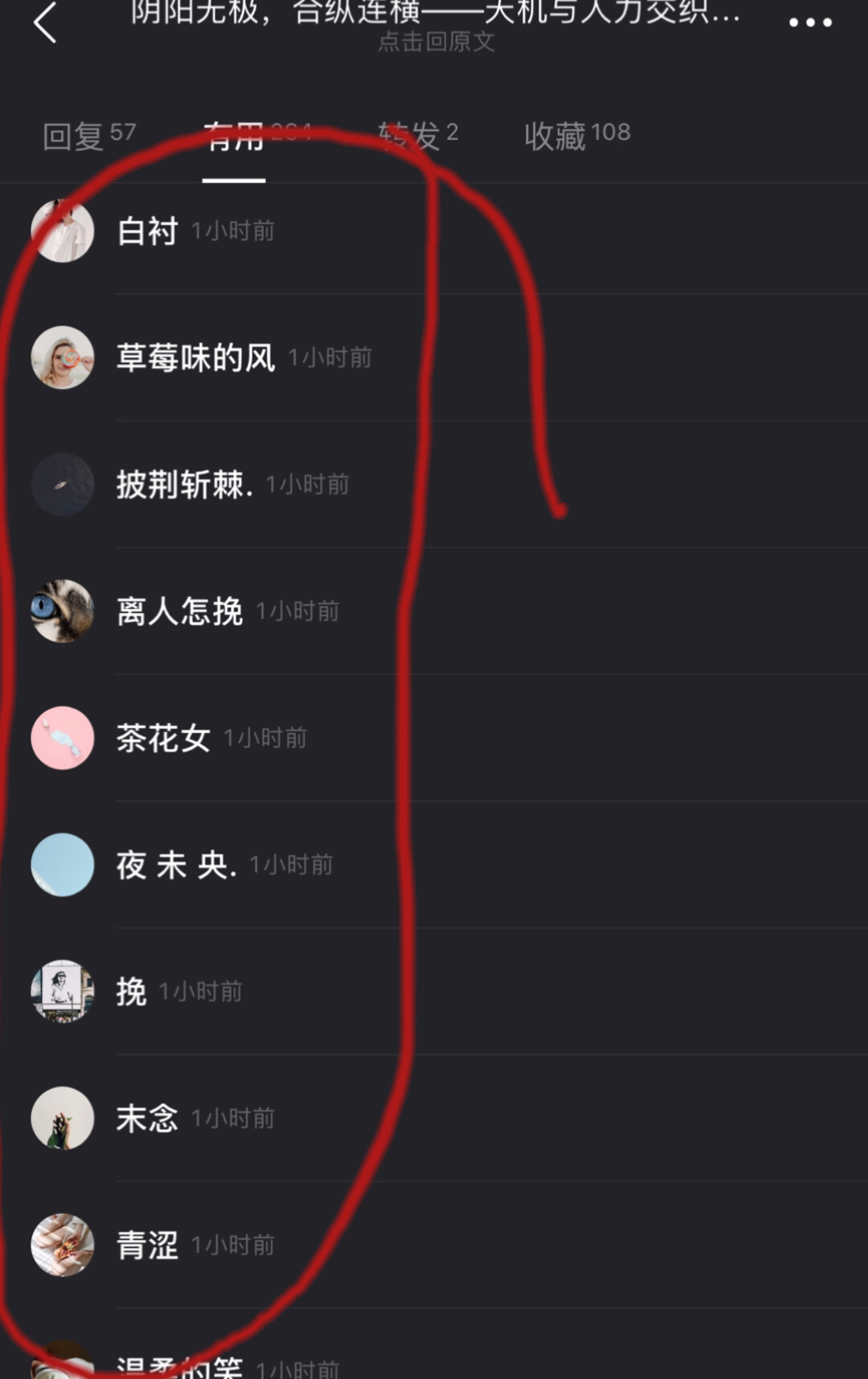
Task: Open 白衬's profile row
Action: (x=148, y=231)
